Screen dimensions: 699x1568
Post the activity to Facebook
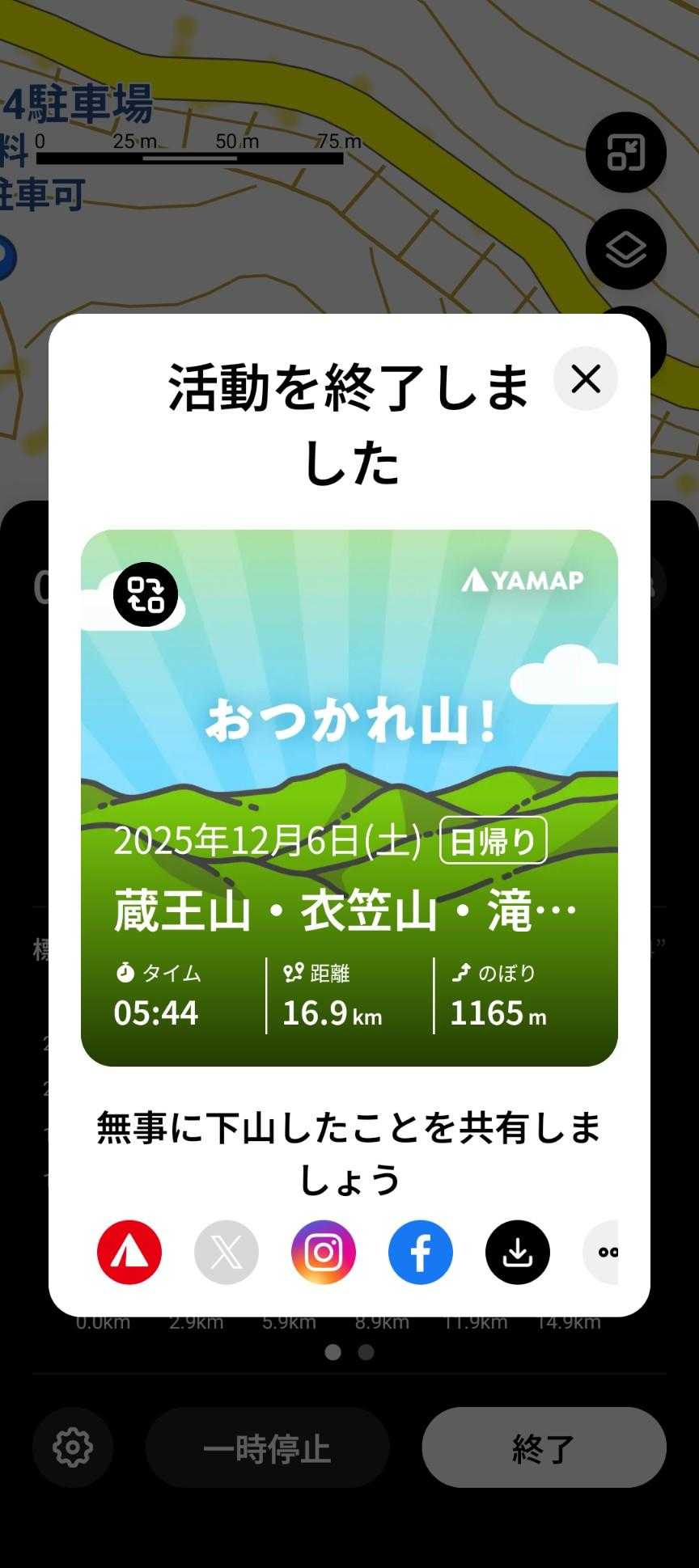pos(421,1252)
